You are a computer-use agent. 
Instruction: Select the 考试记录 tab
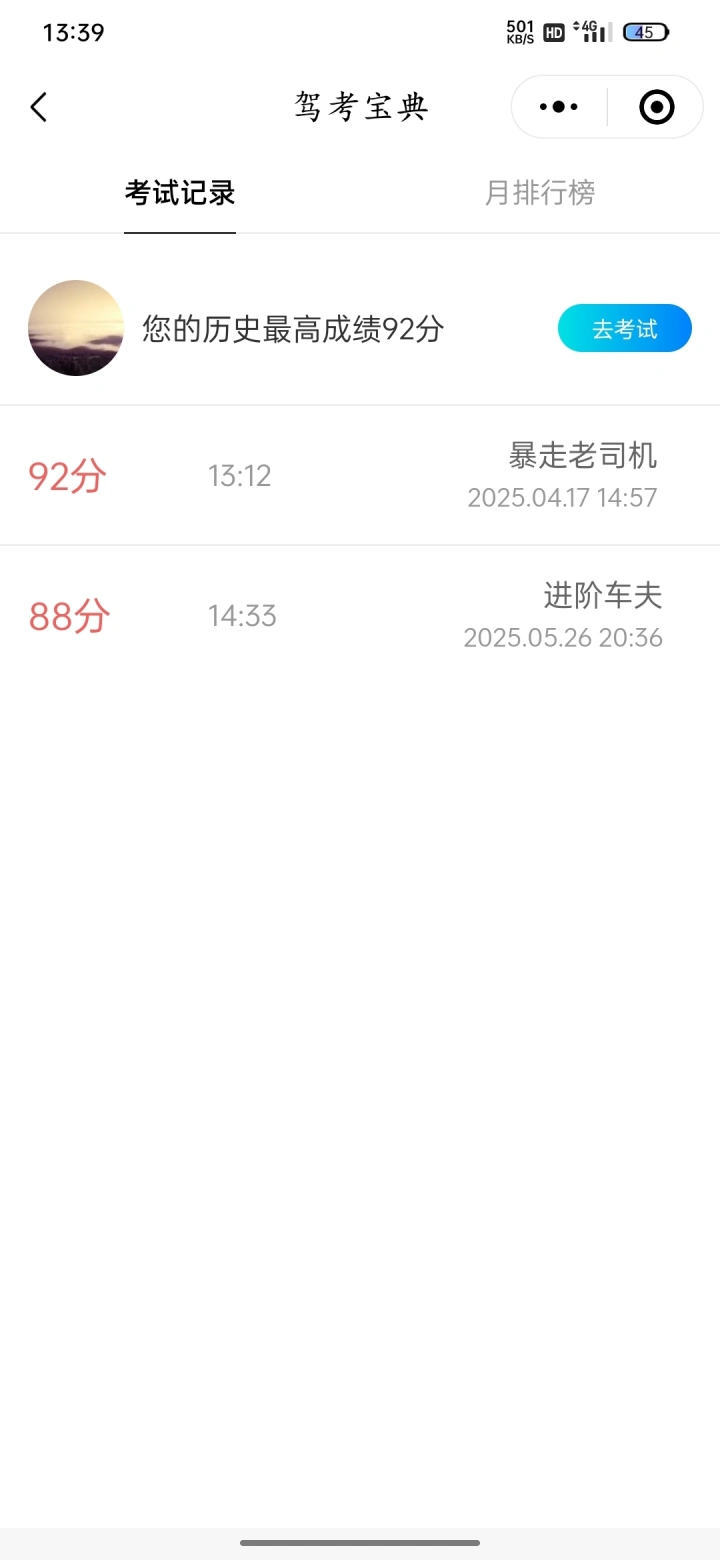click(180, 193)
